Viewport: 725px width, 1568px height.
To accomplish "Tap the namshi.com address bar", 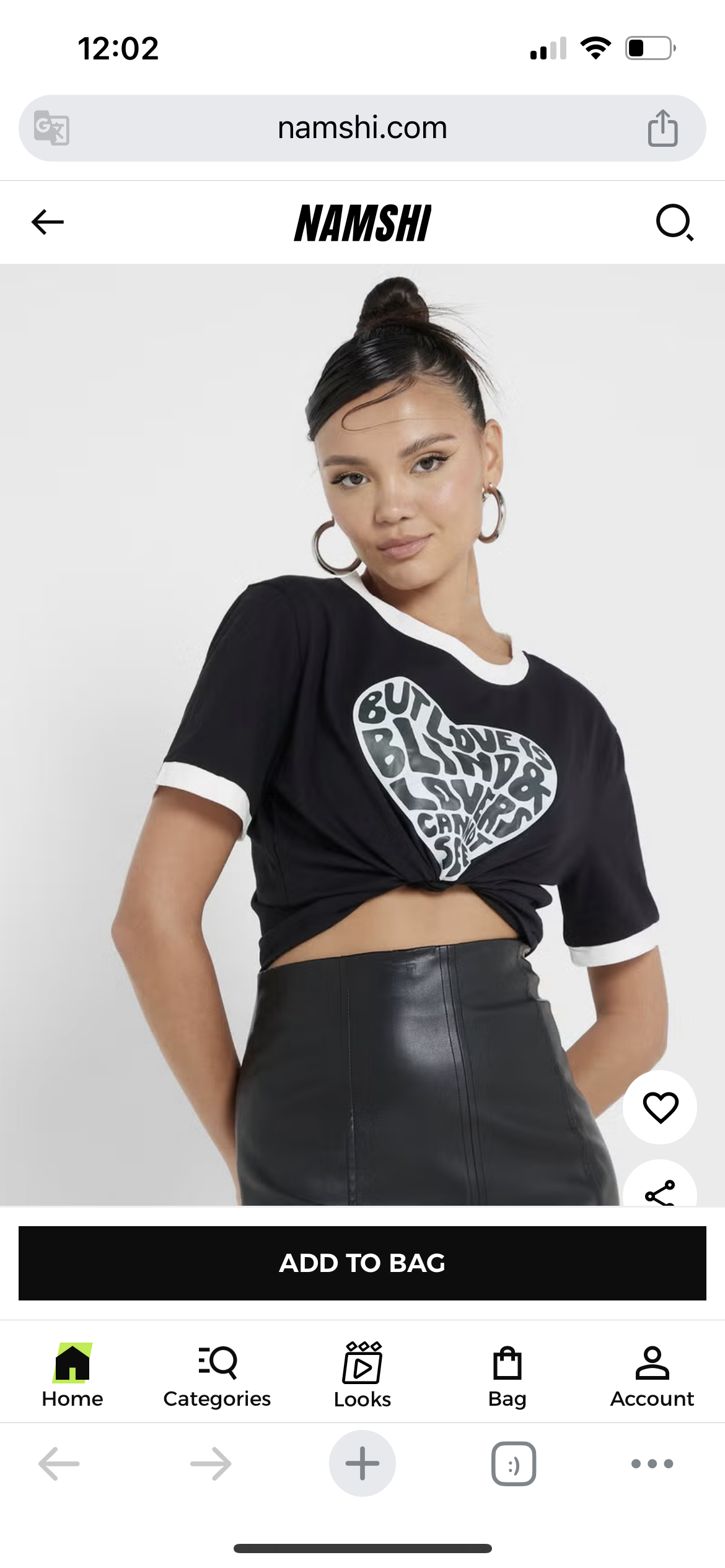I will (362, 128).
